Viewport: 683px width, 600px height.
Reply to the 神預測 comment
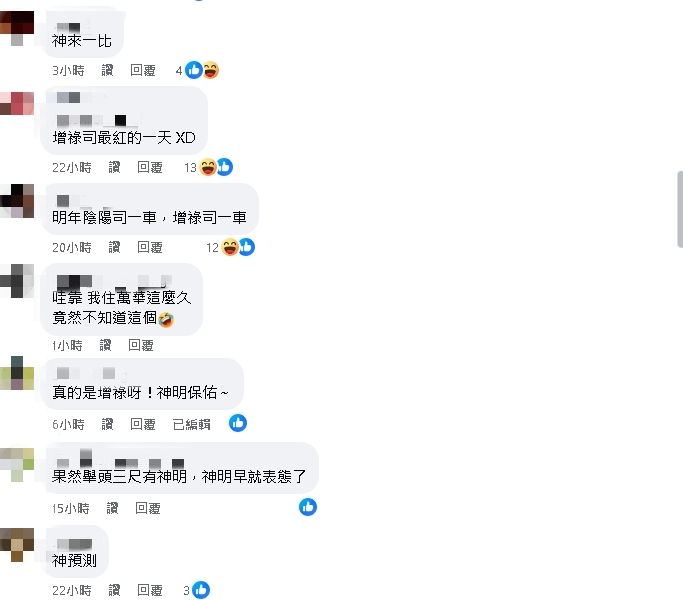(149, 590)
